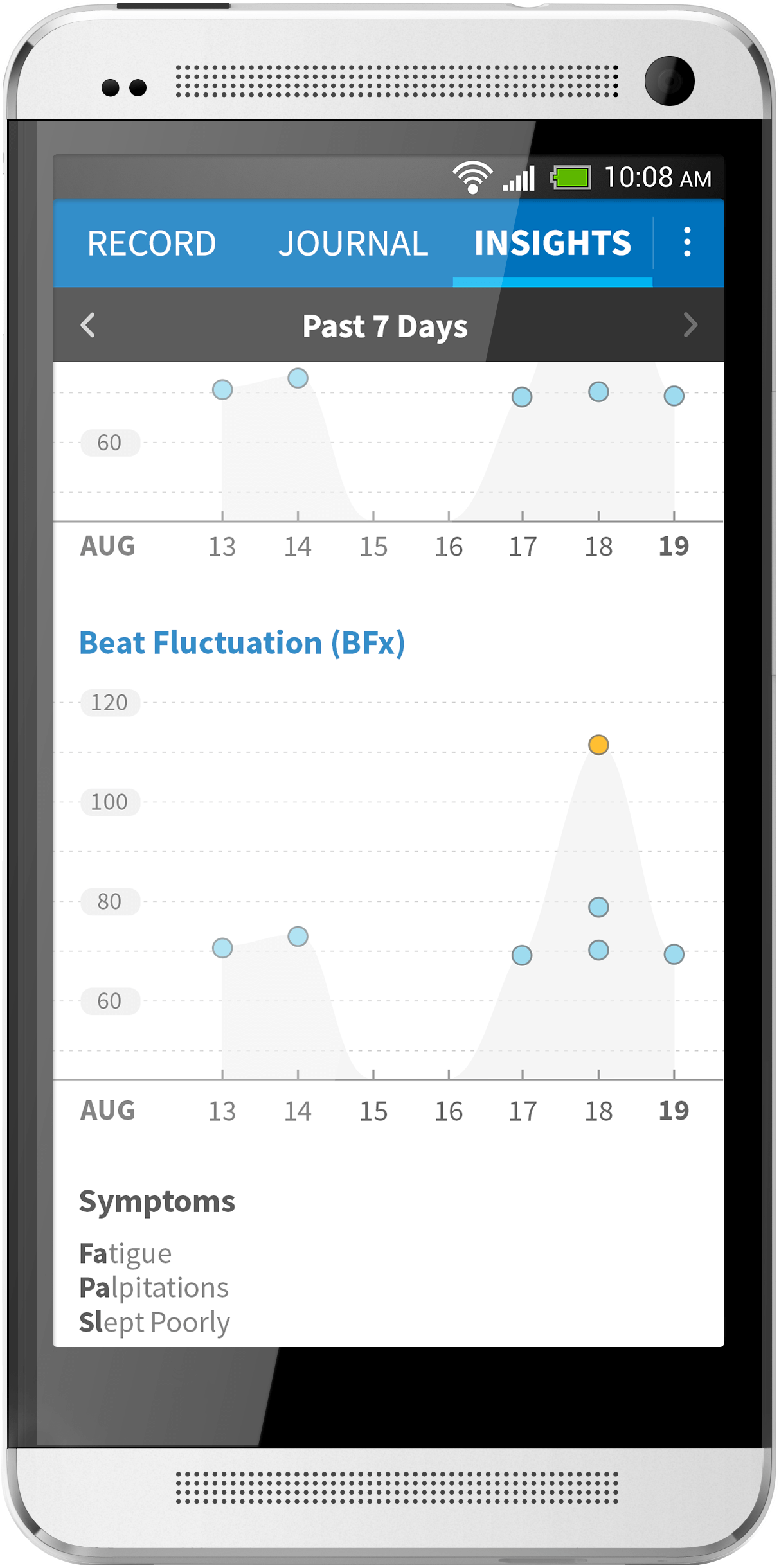
Task: Go to the previous 7-day period
Action: click(x=88, y=325)
